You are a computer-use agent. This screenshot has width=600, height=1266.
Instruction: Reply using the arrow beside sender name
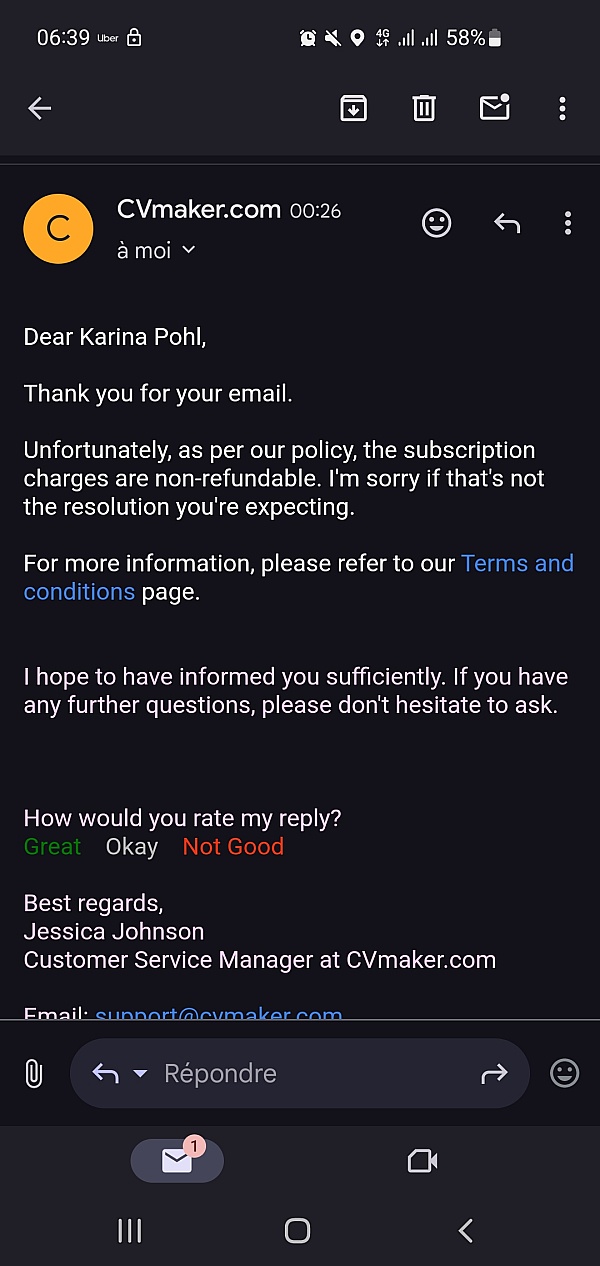click(x=507, y=223)
